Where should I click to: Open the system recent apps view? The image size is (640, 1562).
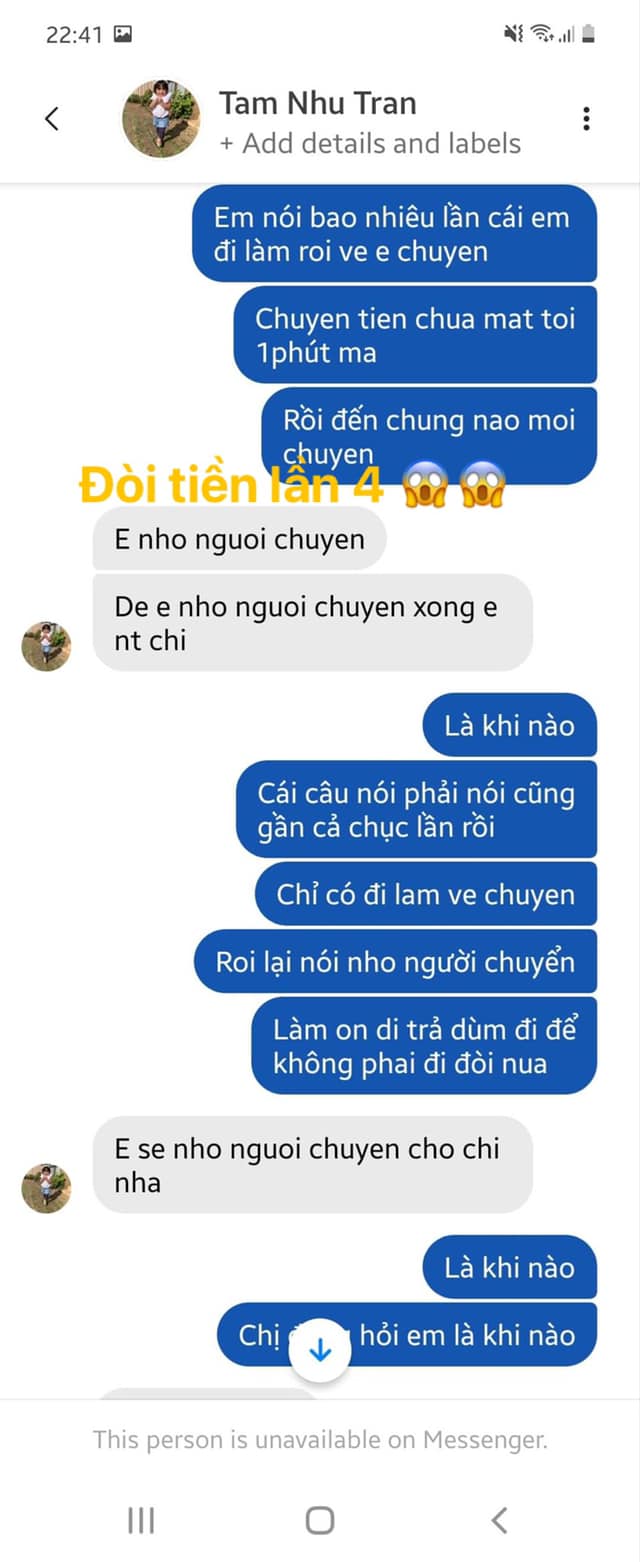141,1521
